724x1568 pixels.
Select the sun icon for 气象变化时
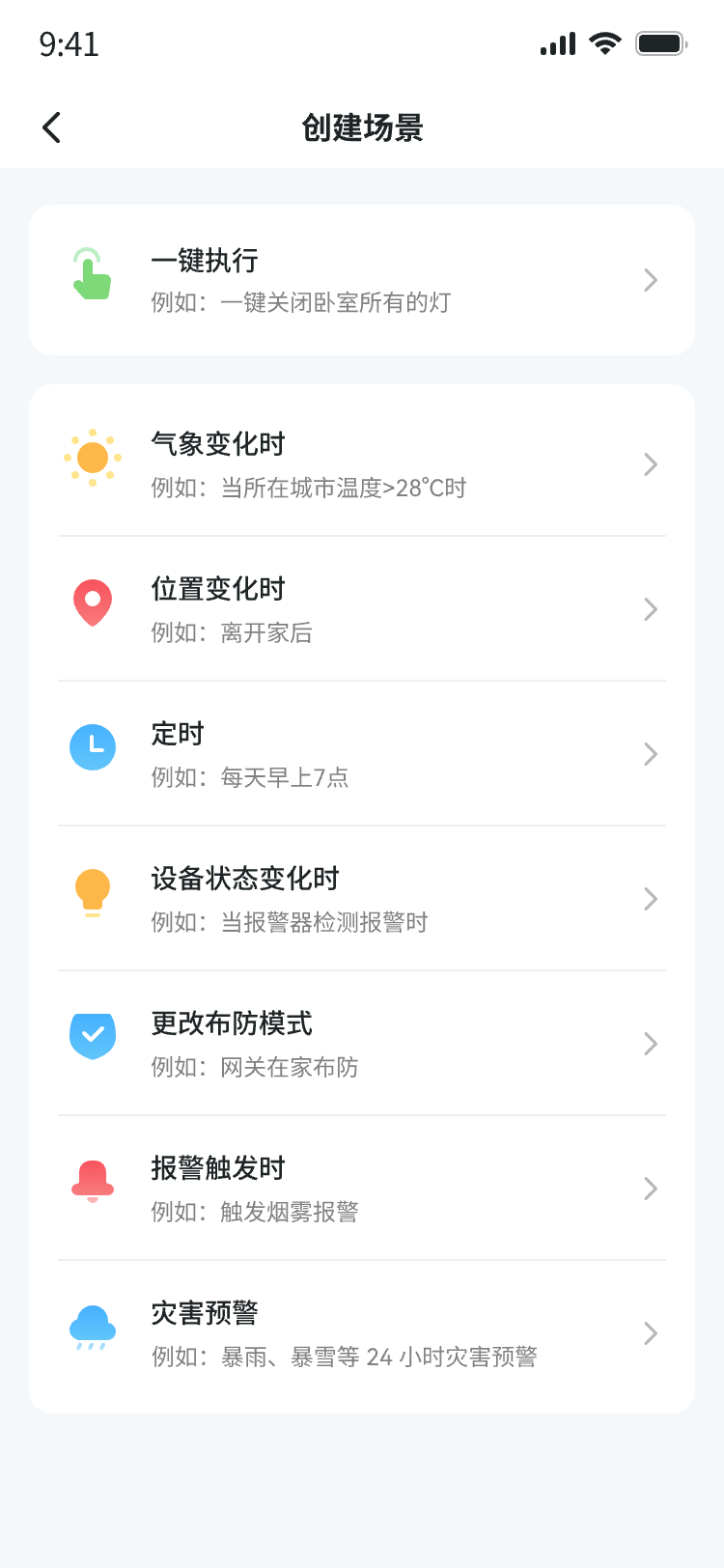click(x=92, y=457)
